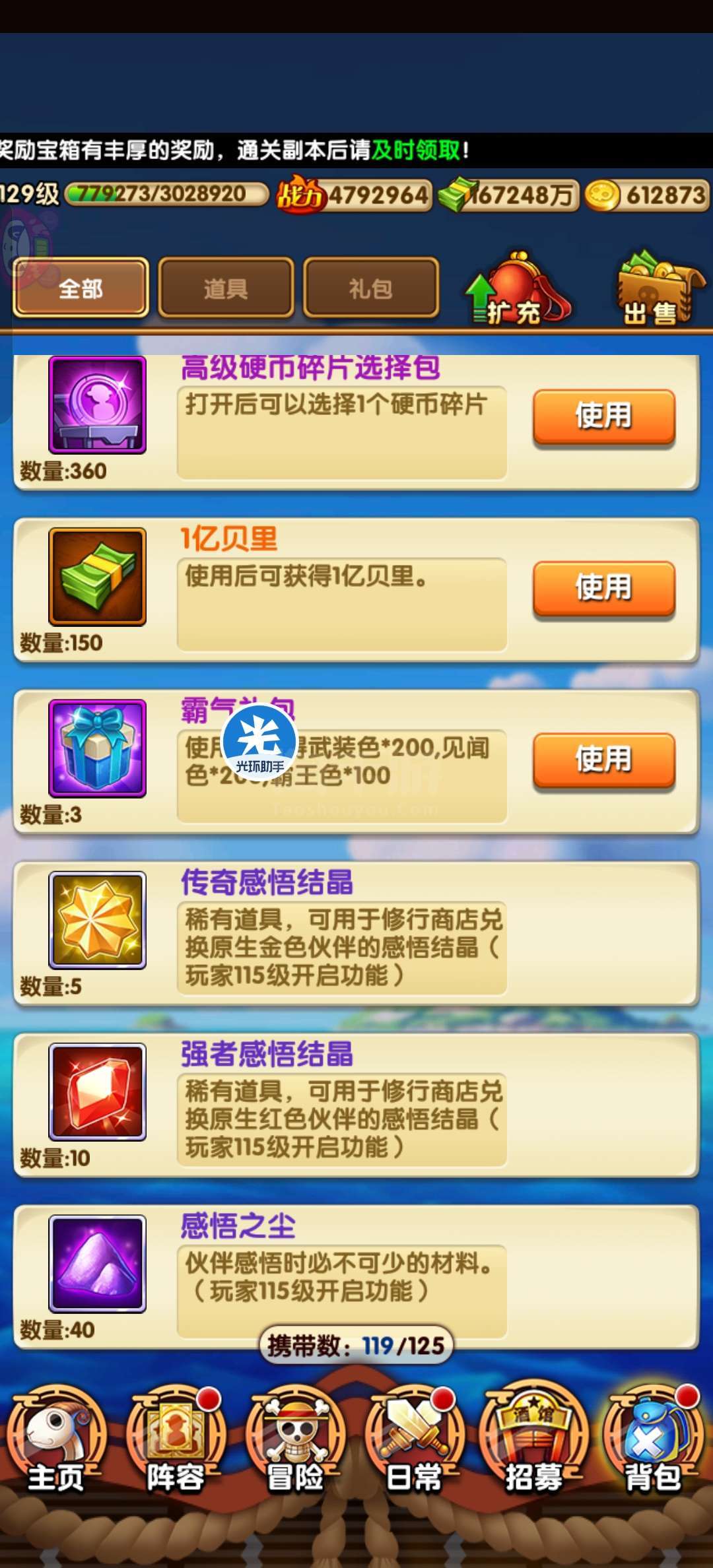Tap the 扩充 expand bag button
Screen dimensions: 713x1568
518,289
